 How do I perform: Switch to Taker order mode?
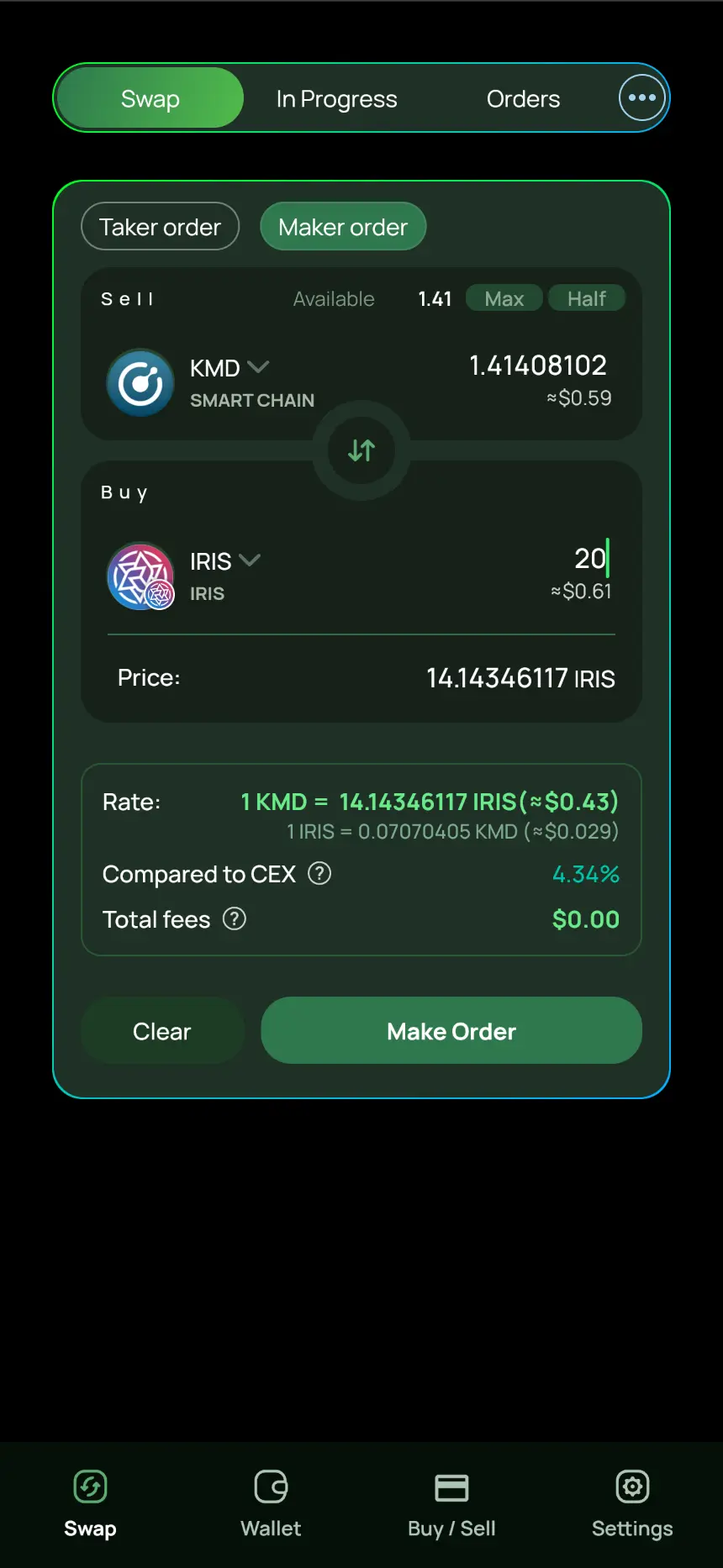(160, 226)
